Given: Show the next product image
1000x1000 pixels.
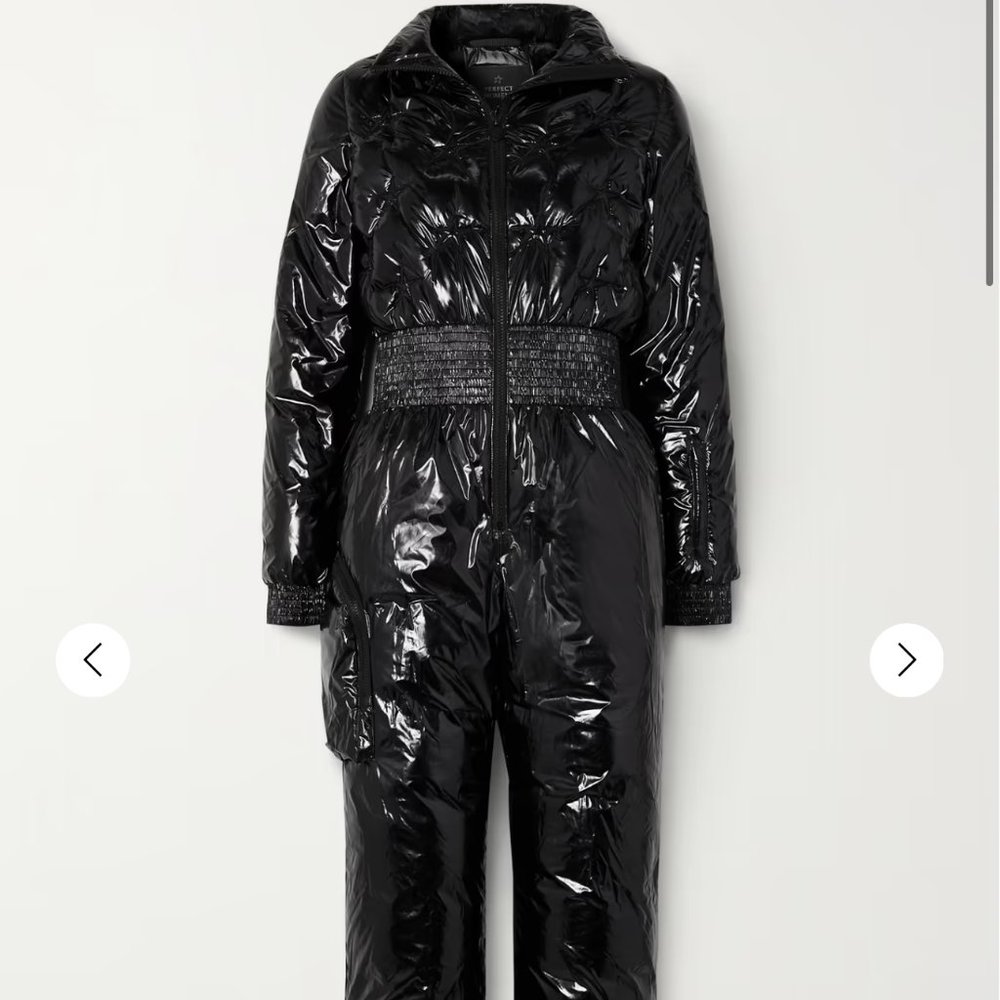Looking at the screenshot, I should 906,660.
